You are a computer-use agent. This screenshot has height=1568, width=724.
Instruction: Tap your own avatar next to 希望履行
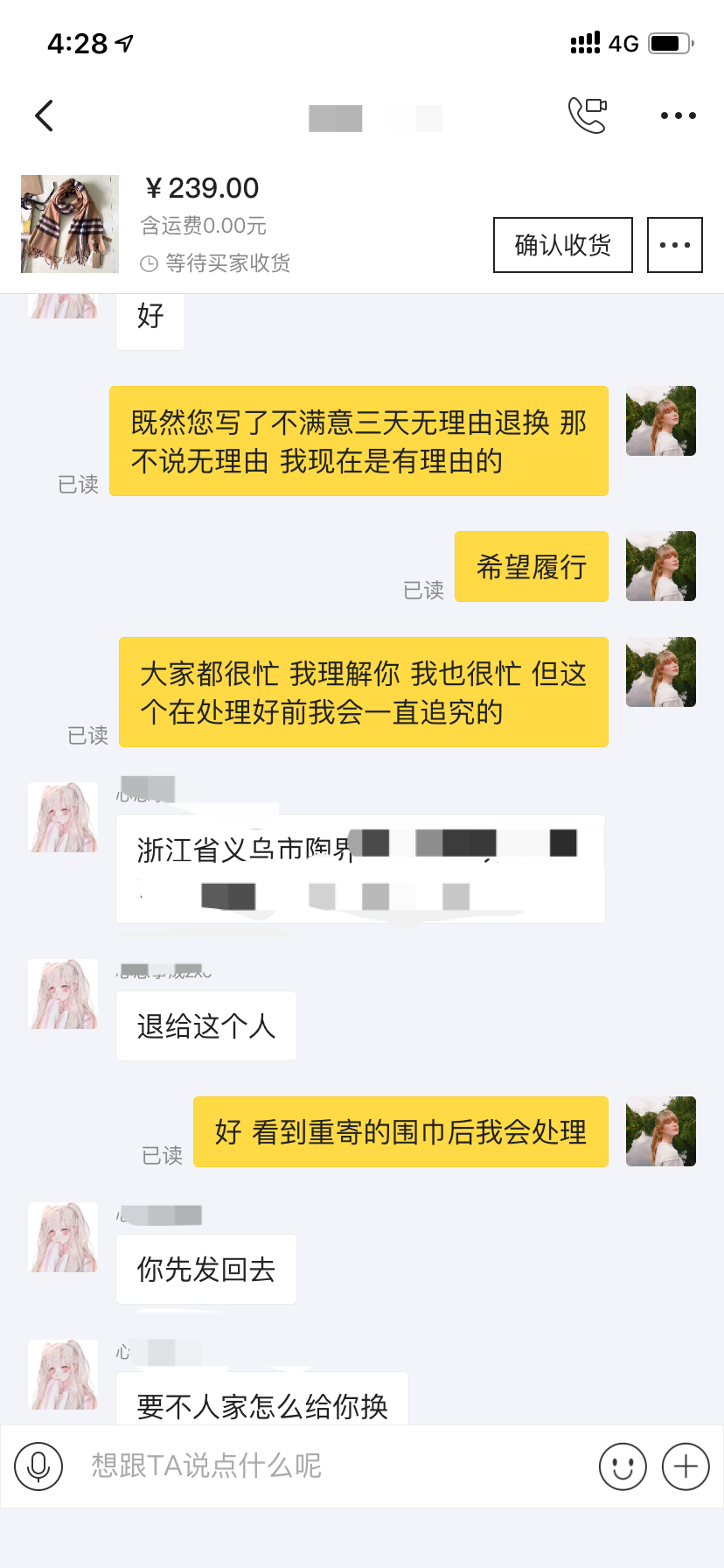pyautogui.click(x=660, y=566)
